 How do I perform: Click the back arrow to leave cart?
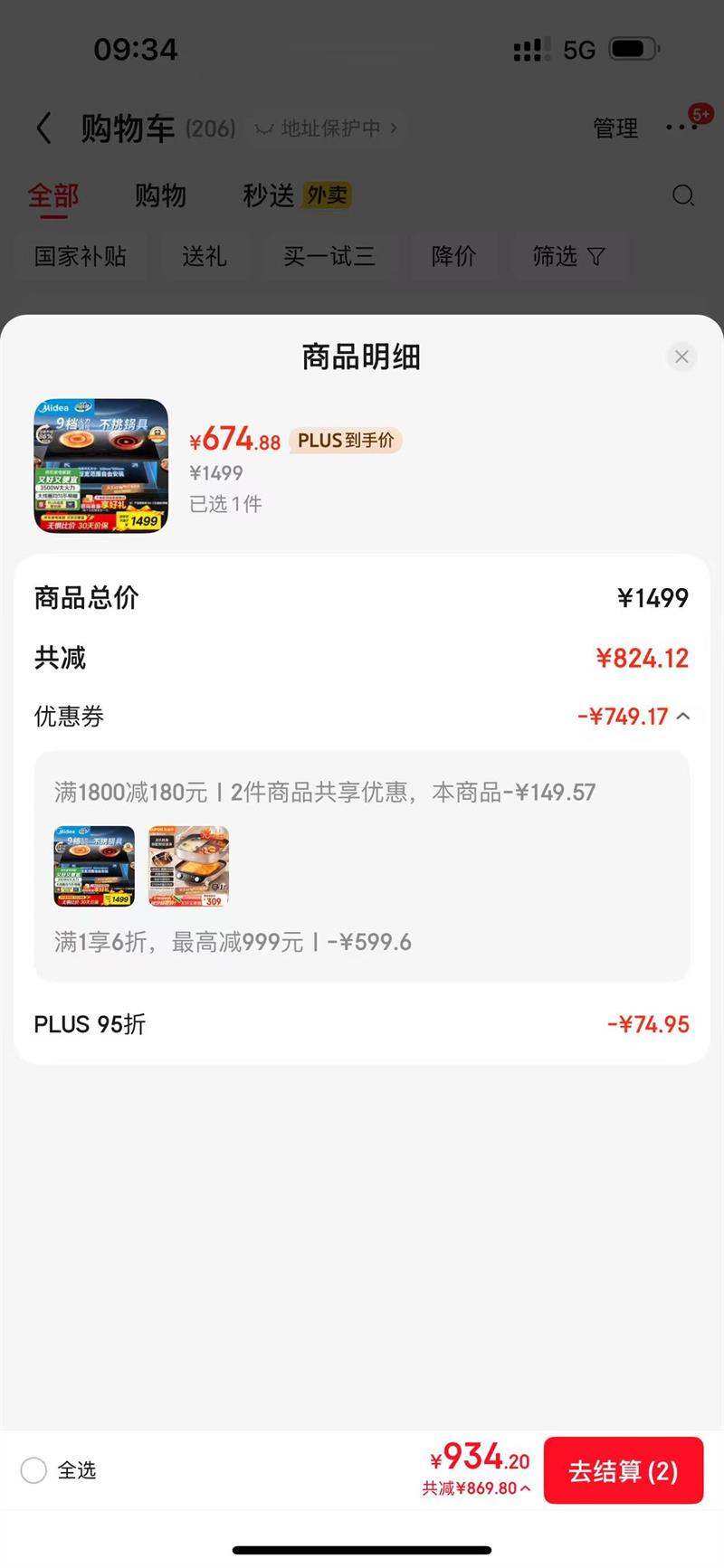(45, 128)
